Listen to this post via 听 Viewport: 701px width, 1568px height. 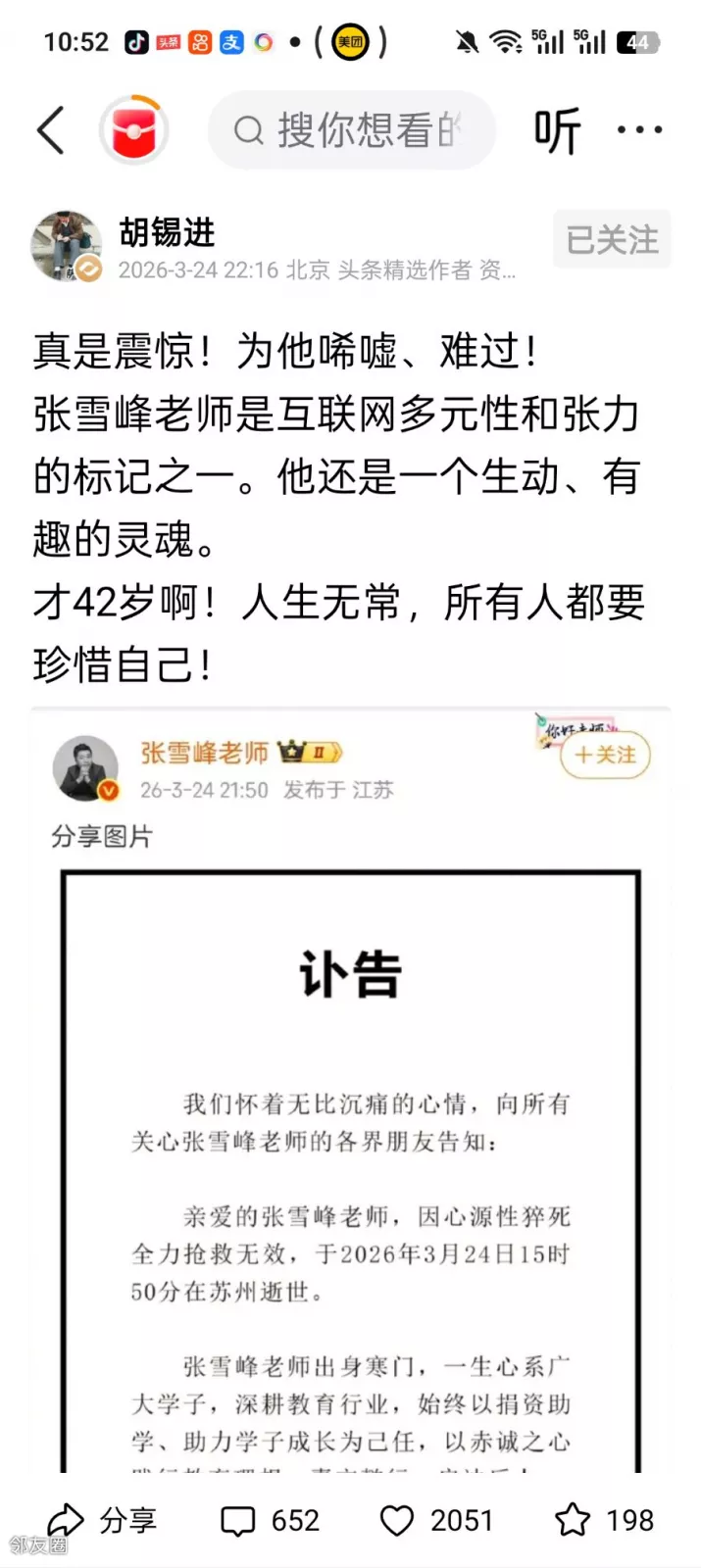(557, 130)
